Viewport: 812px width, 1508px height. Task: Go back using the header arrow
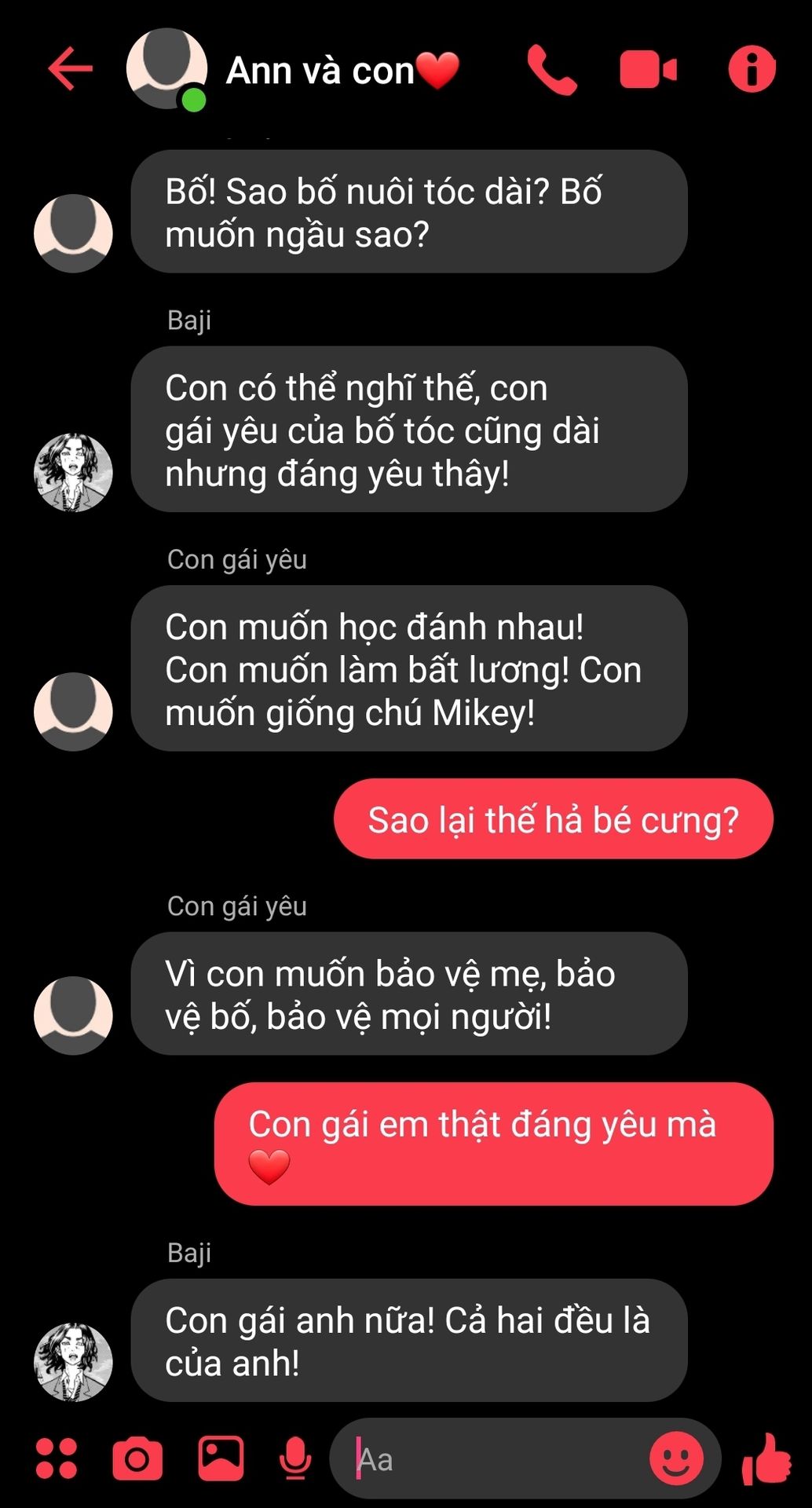click(x=70, y=69)
